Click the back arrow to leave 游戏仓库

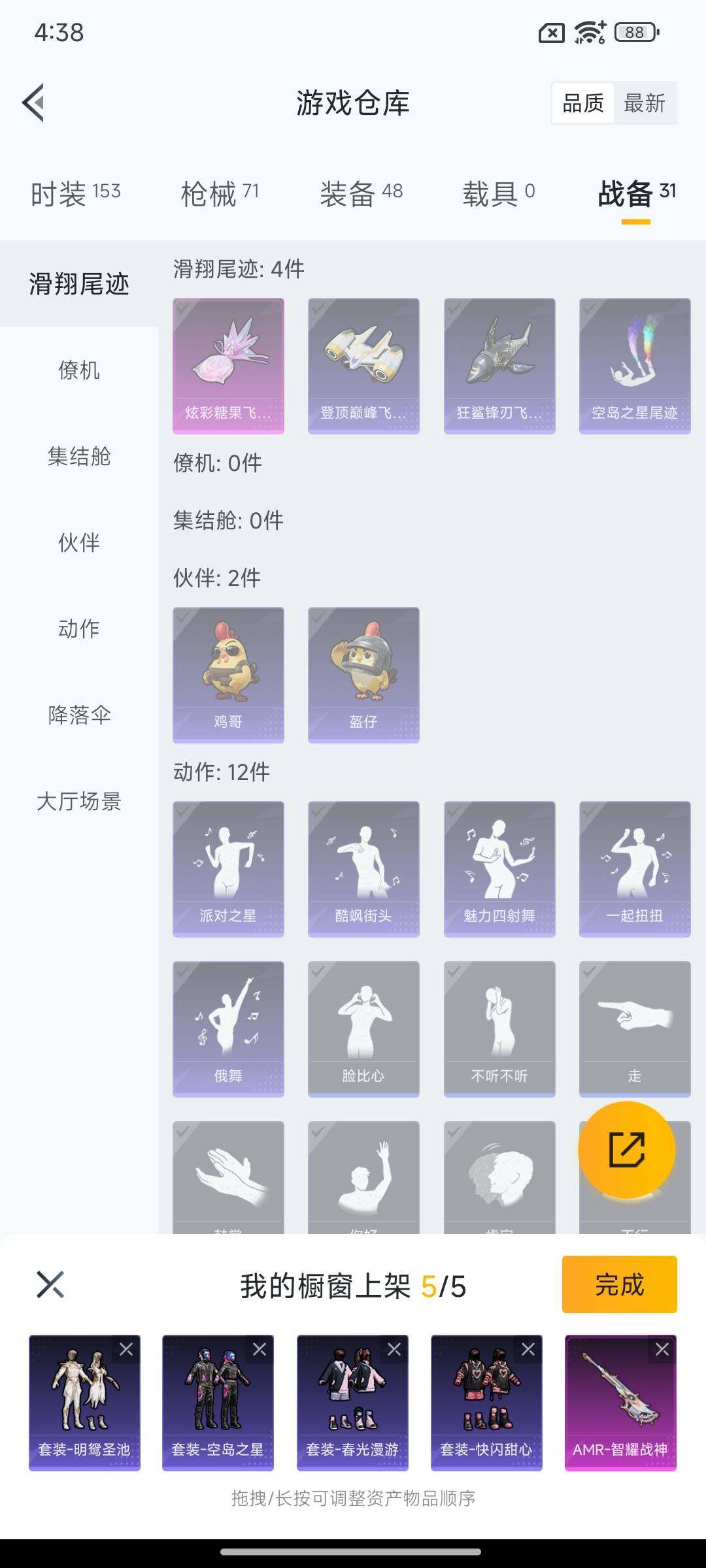pos(34,103)
